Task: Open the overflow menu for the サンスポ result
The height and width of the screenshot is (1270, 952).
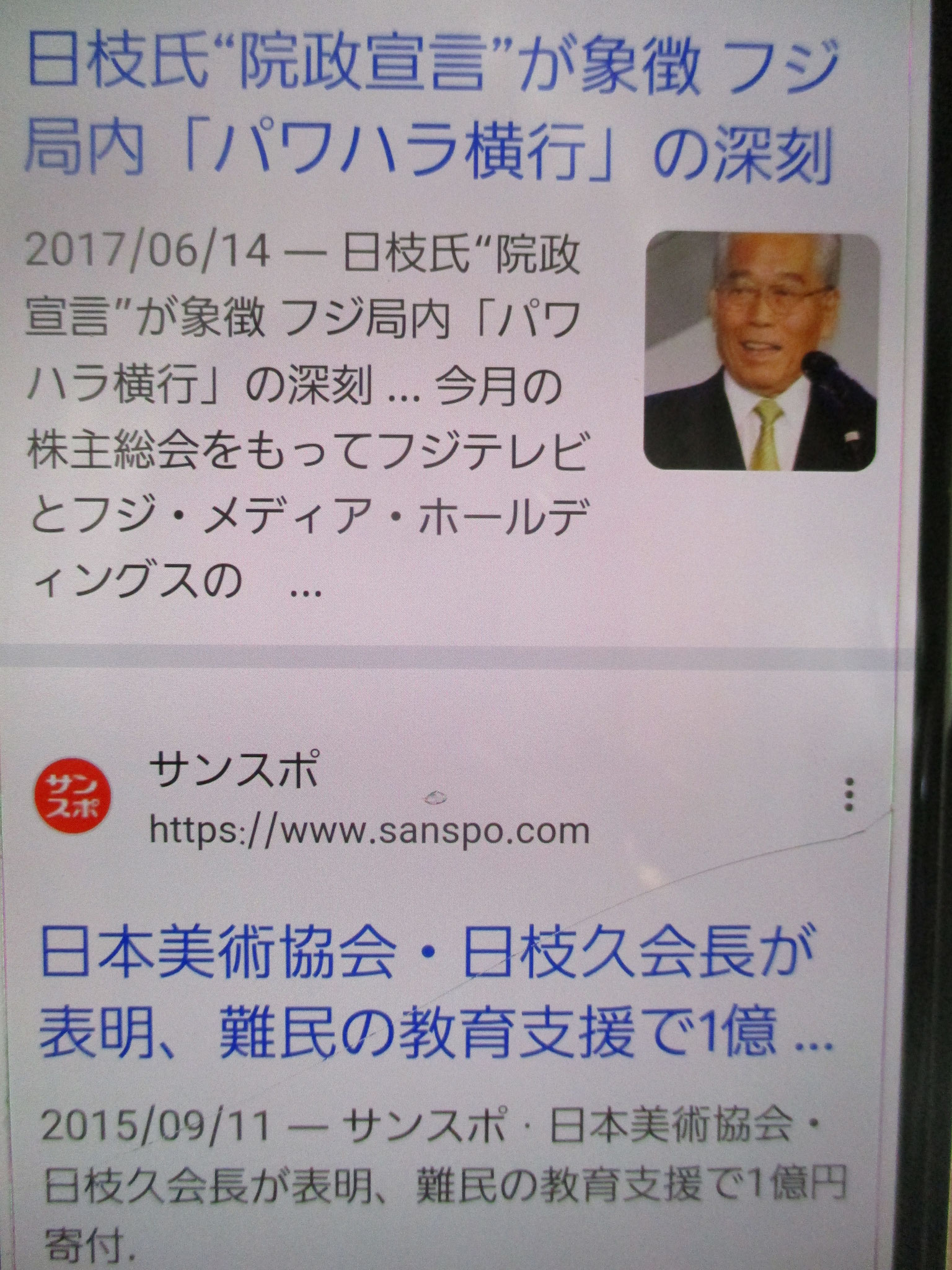Action: tap(849, 794)
